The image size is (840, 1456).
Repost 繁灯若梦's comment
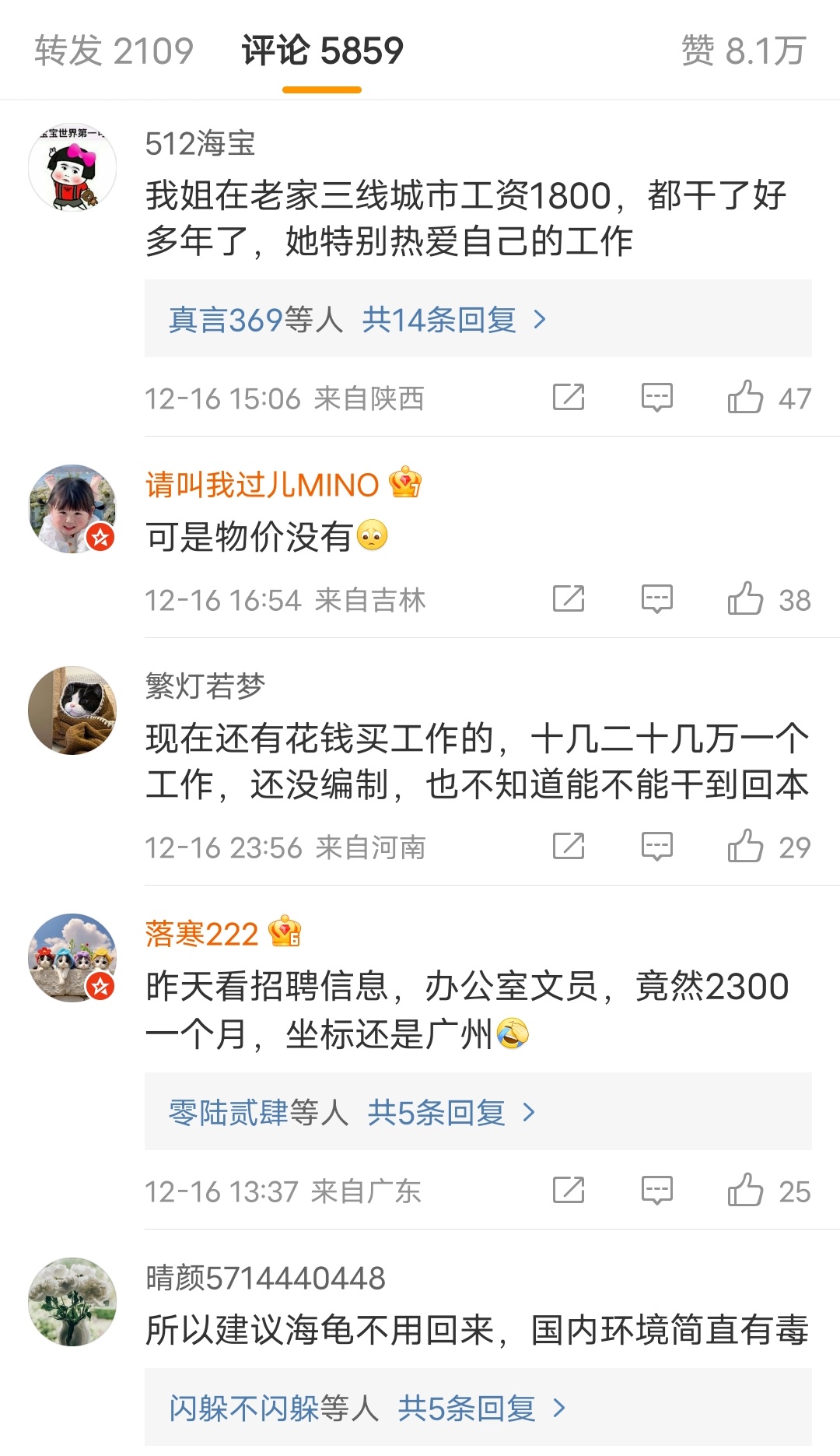(569, 847)
